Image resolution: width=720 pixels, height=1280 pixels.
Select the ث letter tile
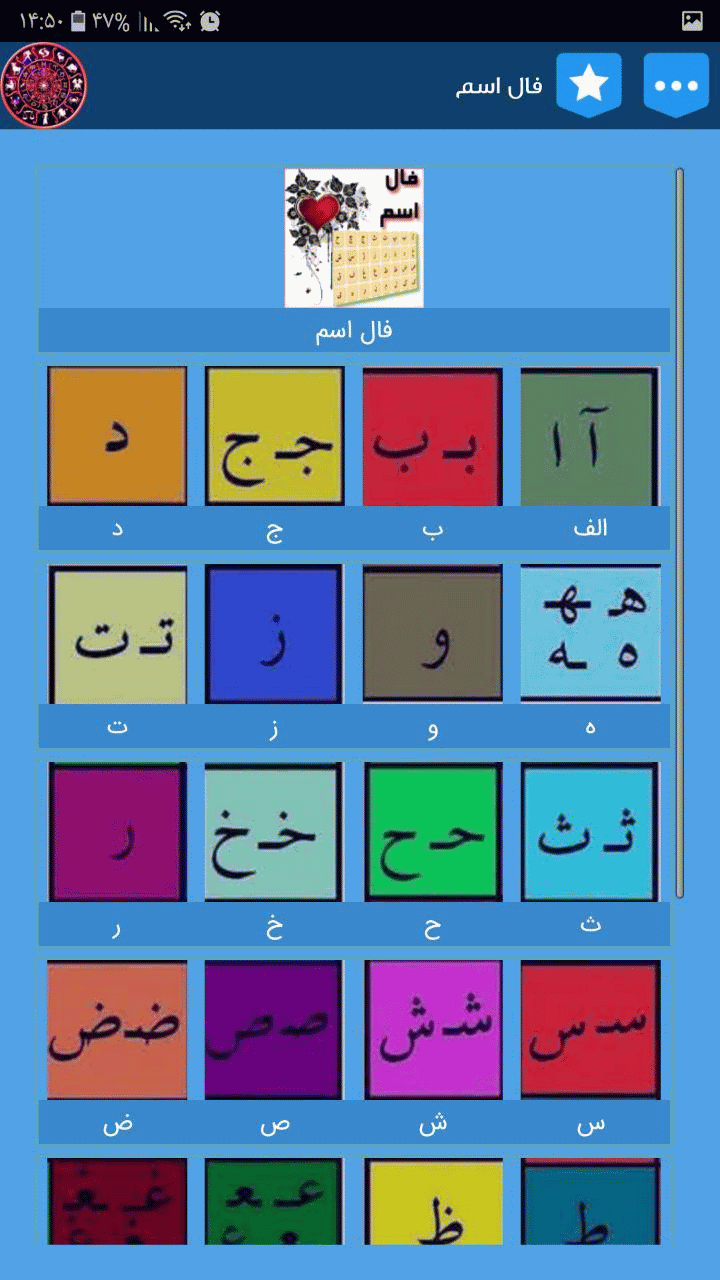[590, 853]
